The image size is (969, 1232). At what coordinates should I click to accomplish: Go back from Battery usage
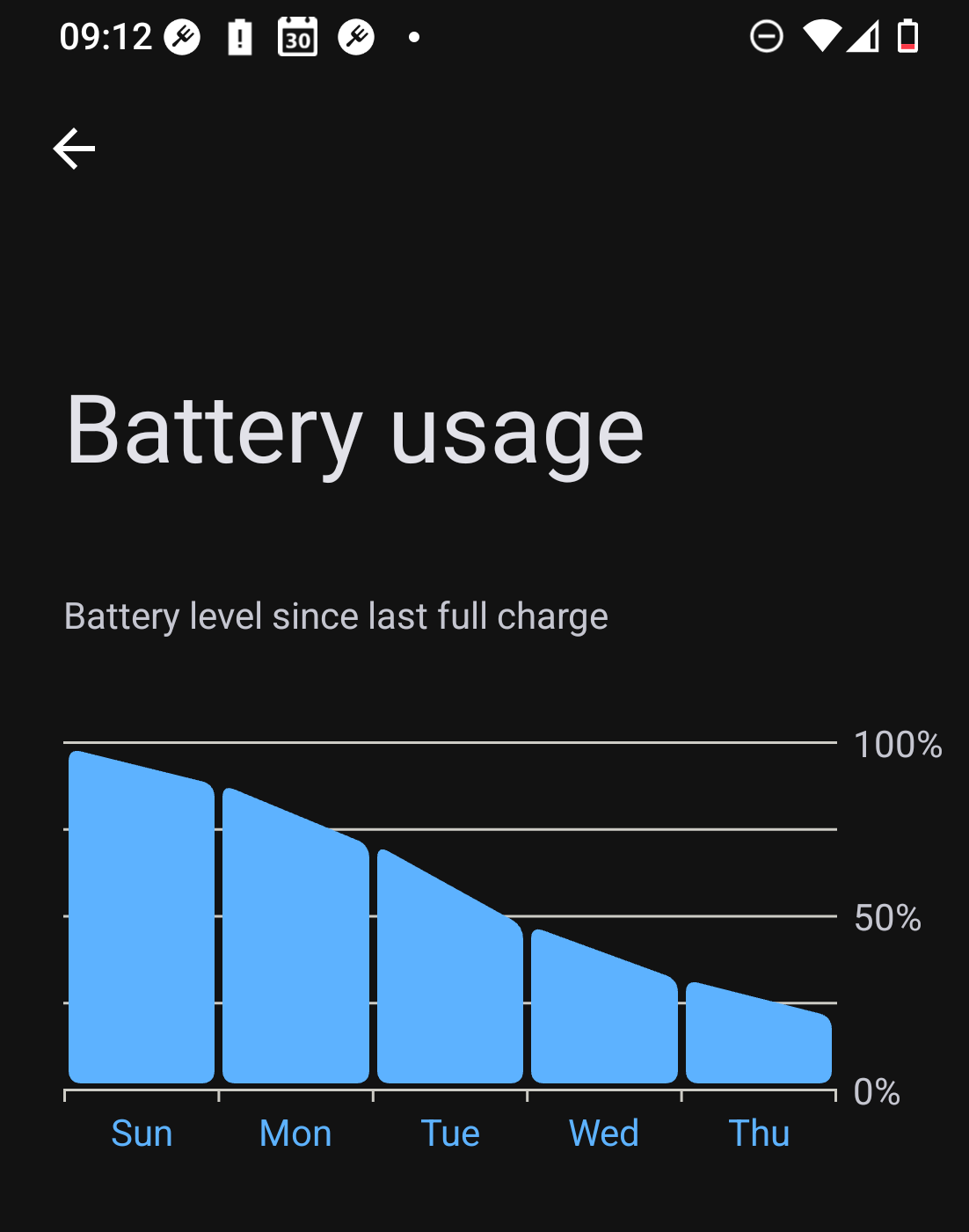coord(74,148)
